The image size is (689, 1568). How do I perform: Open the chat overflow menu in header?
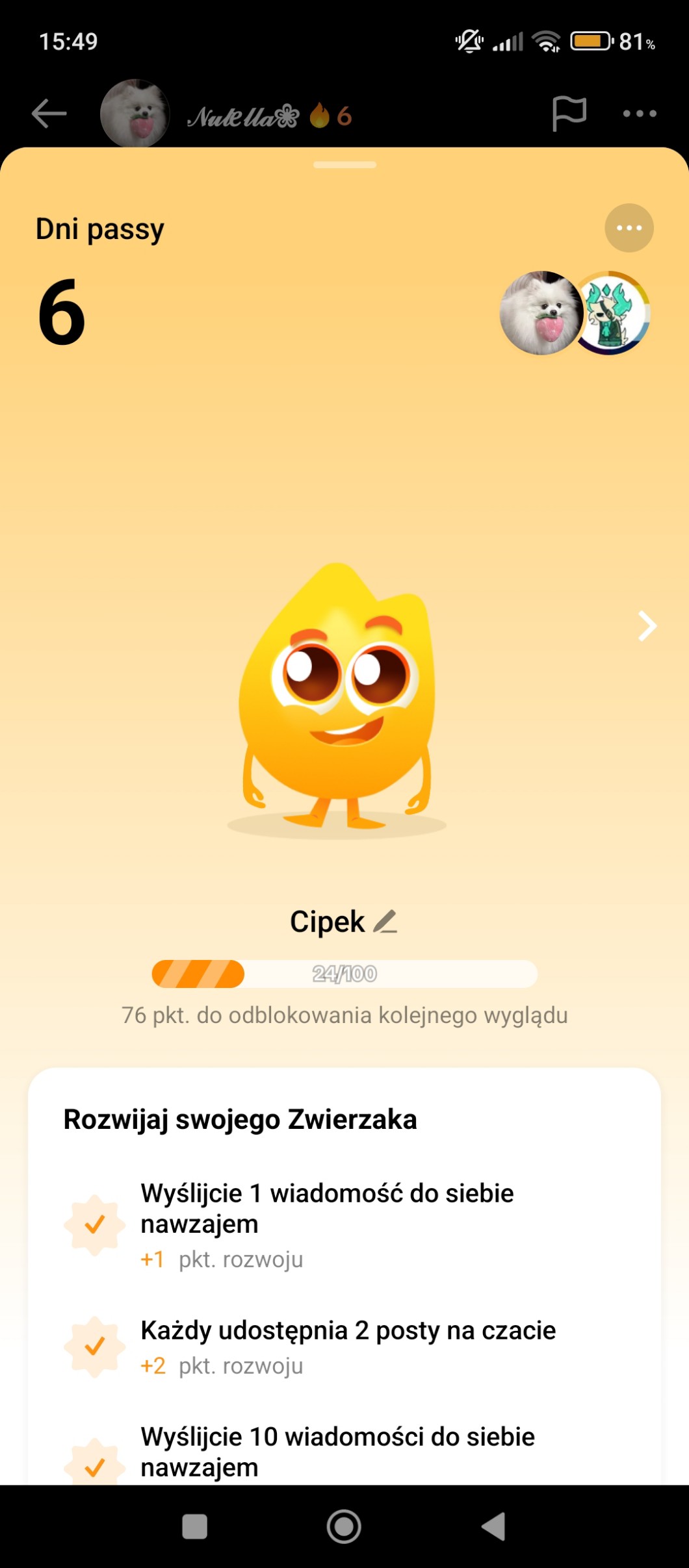640,114
